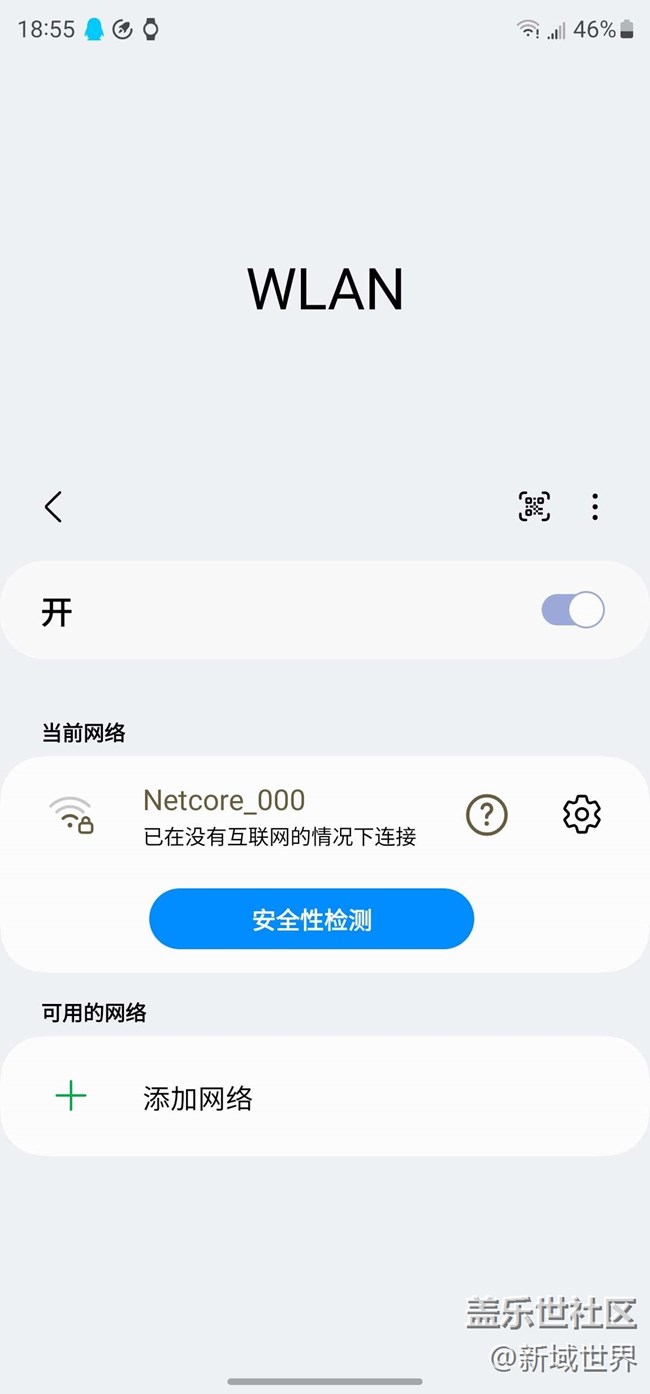Open the QR code scanner

tap(534, 507)
